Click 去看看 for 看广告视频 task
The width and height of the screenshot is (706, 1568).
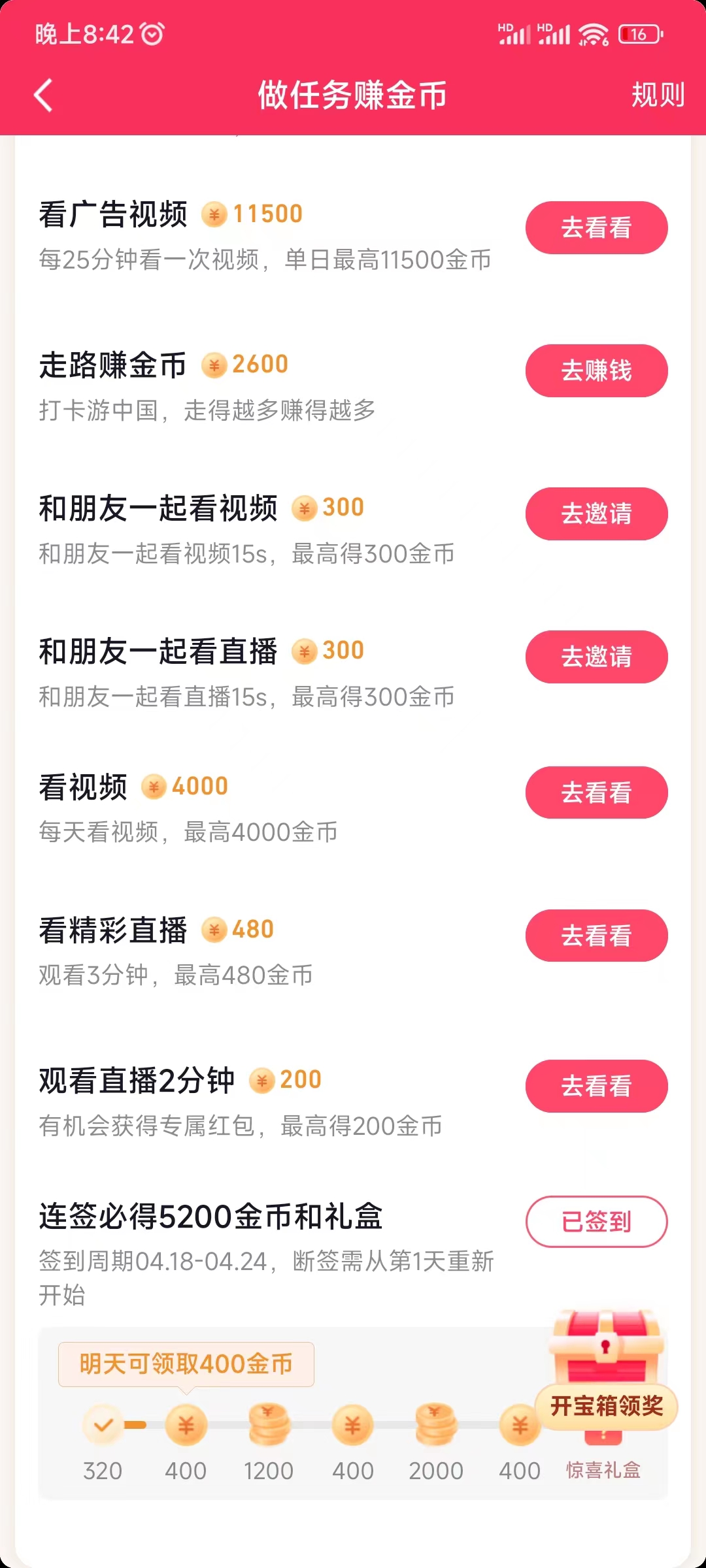(x=596, y=228)
